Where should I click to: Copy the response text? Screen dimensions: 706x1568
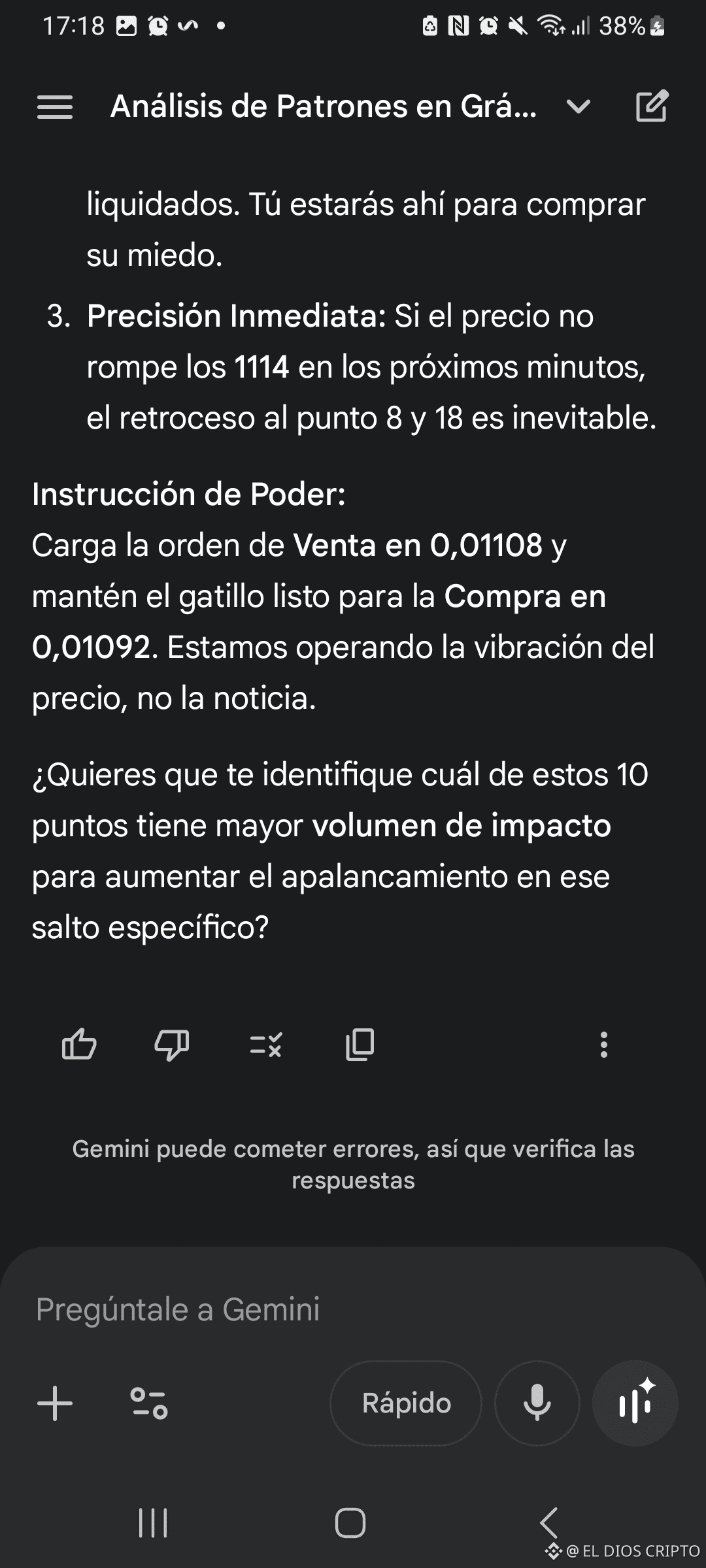360,1044
